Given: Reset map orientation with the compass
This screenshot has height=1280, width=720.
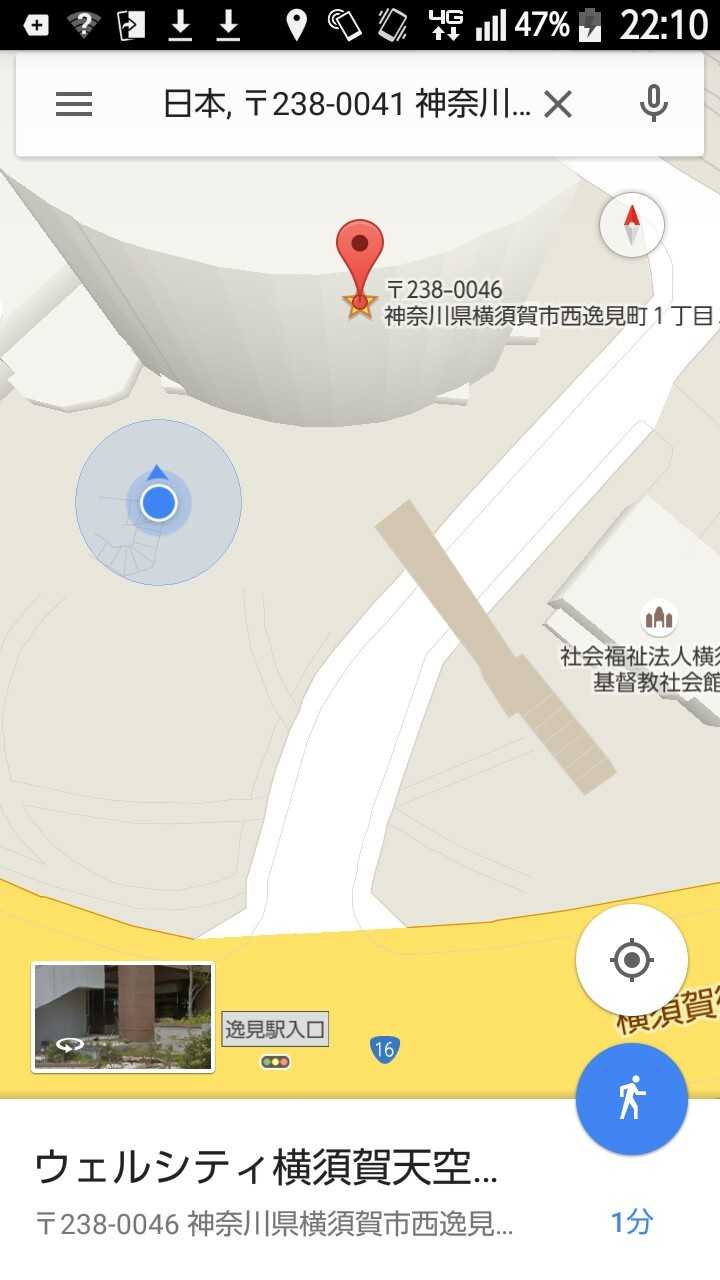Looking at the screenshot, I should point(632,225).
